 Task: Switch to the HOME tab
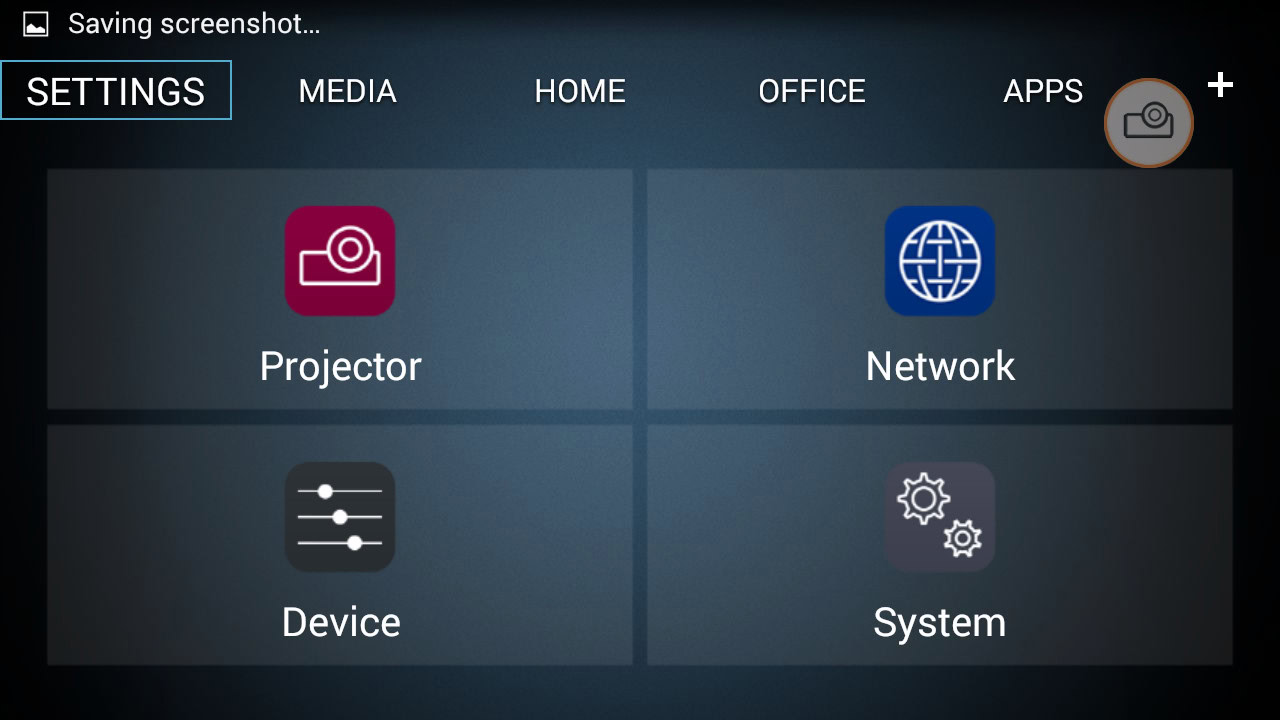click(x=580, y=91)
